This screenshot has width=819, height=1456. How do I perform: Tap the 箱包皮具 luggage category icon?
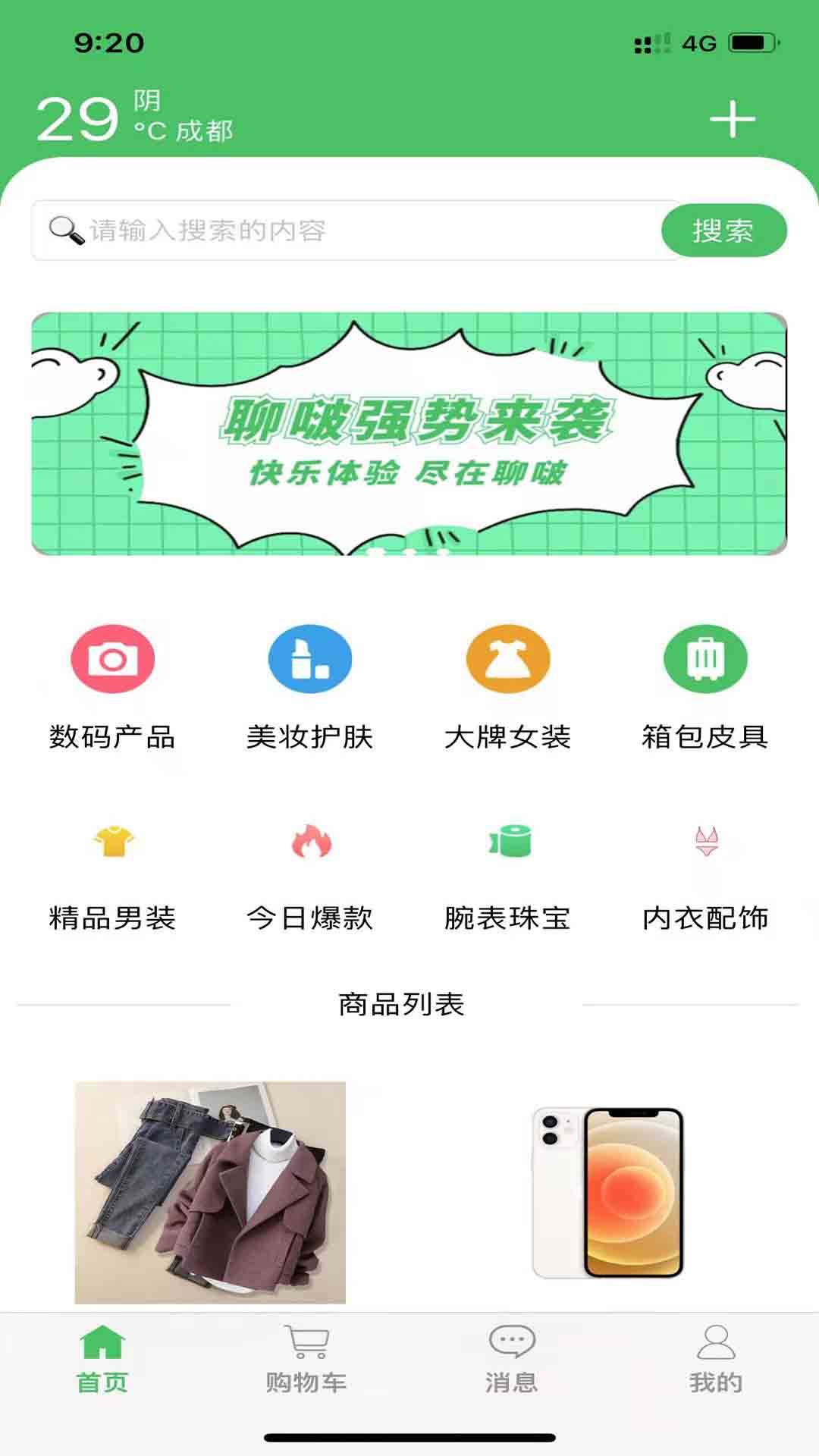(705, 658)
